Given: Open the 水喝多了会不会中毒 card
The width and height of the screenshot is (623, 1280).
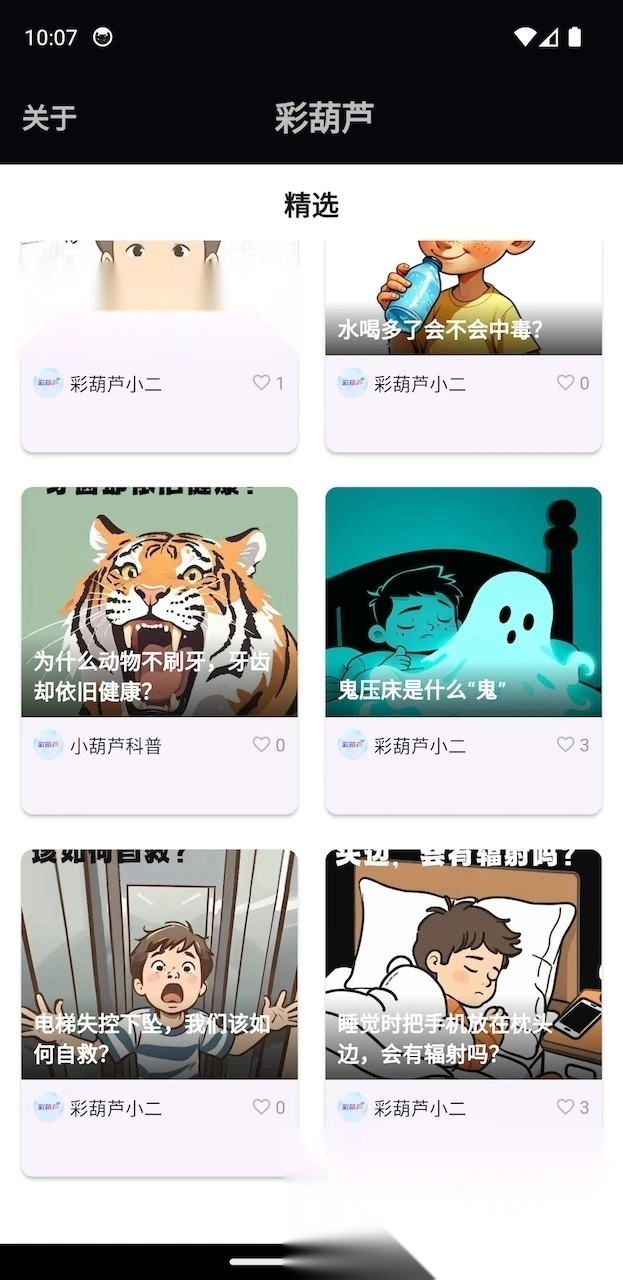Looking at the screenshot, I should coord(463,300).
